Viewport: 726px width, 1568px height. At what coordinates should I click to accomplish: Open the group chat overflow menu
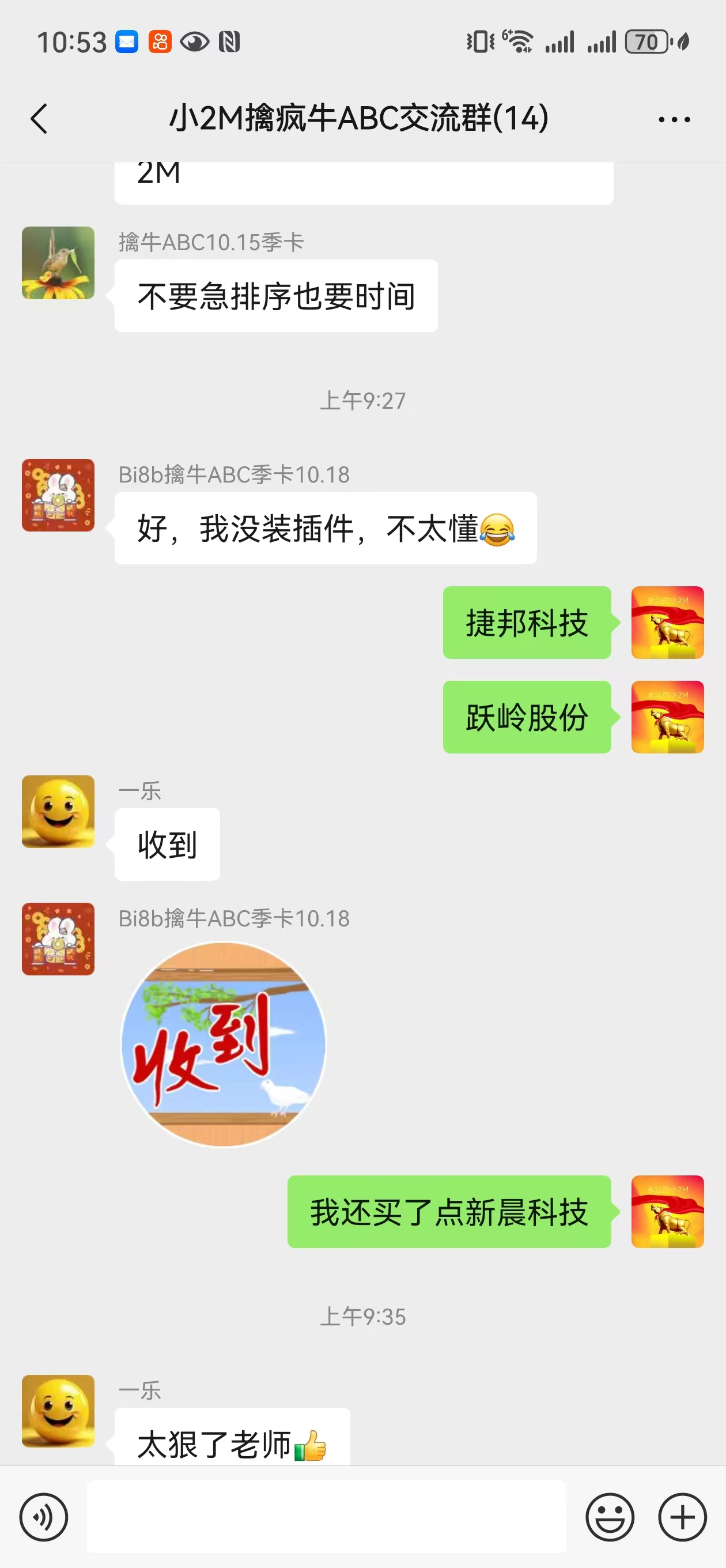pos(674,120)
